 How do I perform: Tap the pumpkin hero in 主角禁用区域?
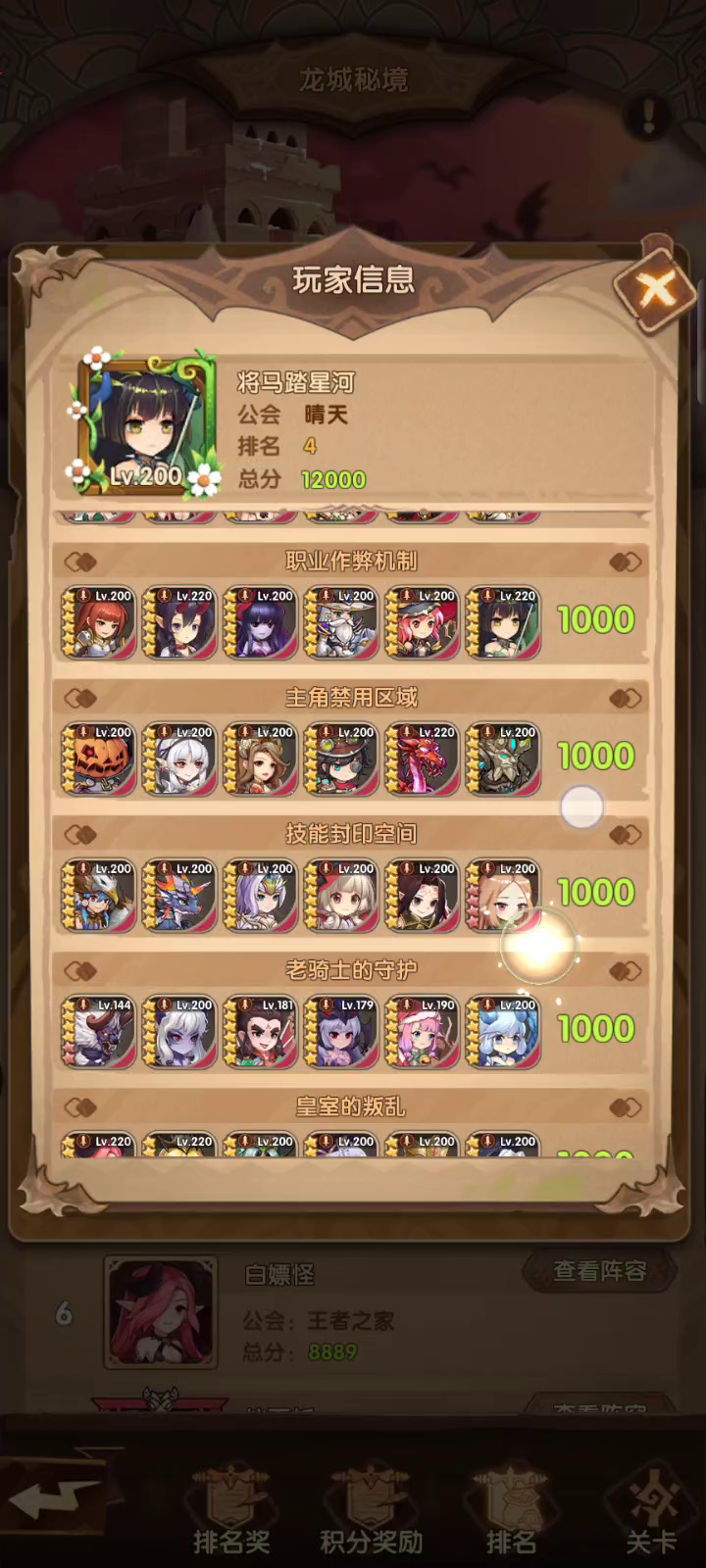coord(98,759)
